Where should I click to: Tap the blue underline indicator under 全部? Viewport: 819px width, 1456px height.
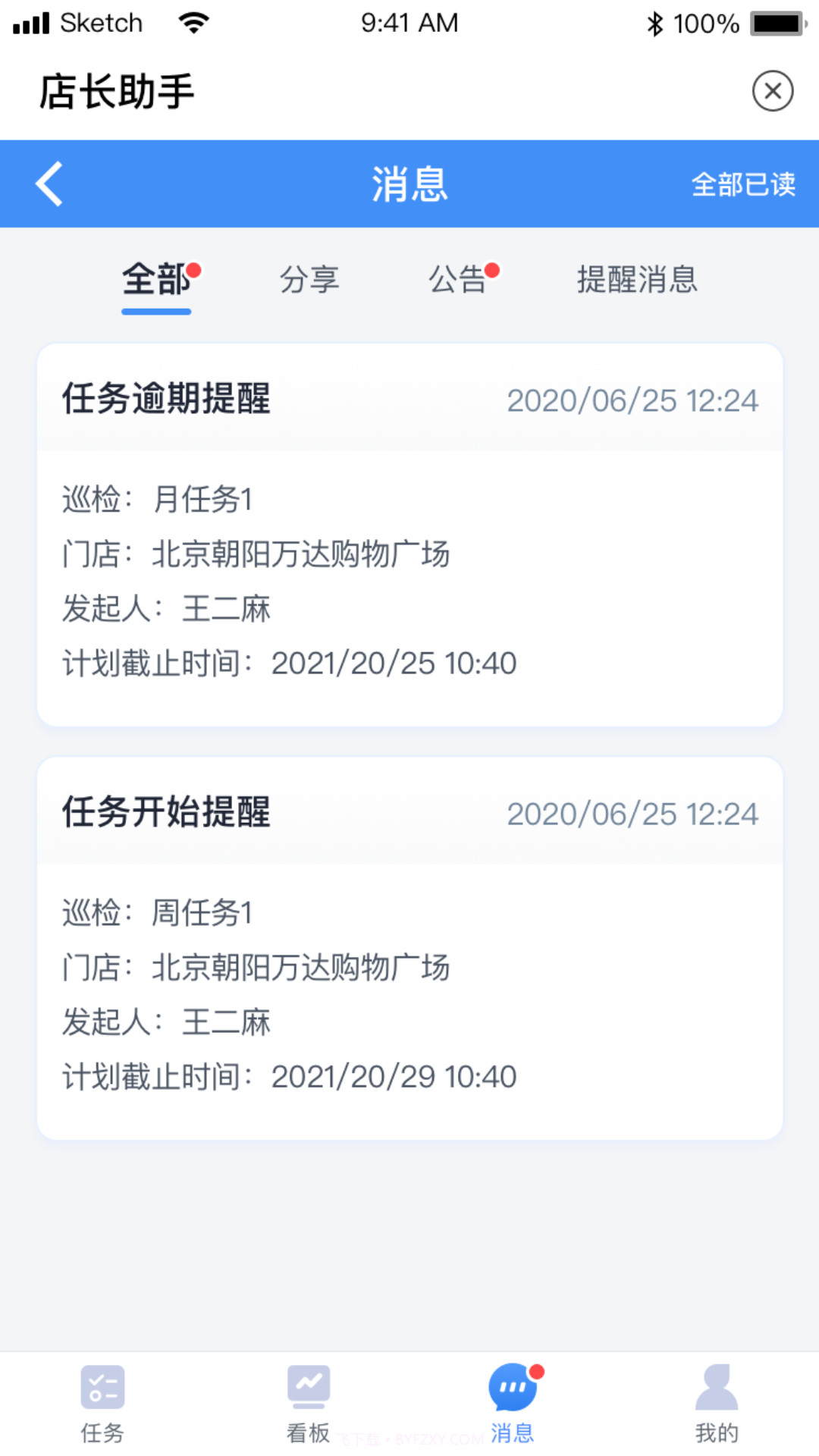[155, 312]
